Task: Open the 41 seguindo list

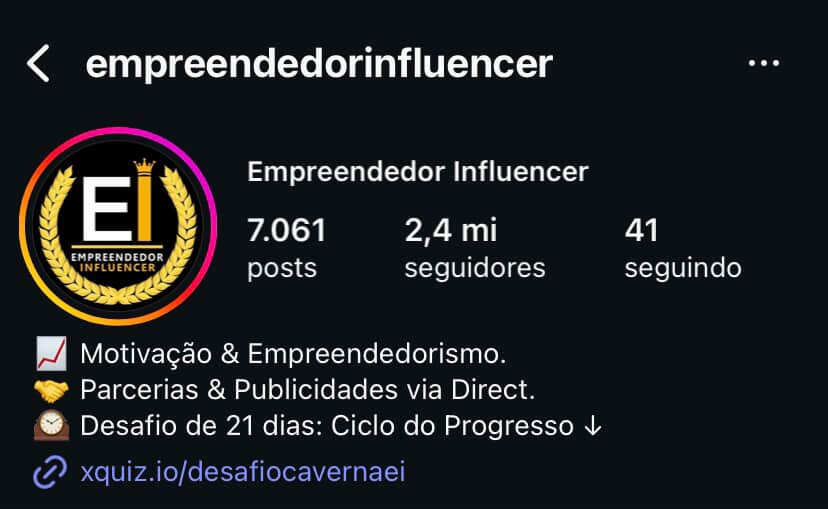Action: tap(682, 248)
